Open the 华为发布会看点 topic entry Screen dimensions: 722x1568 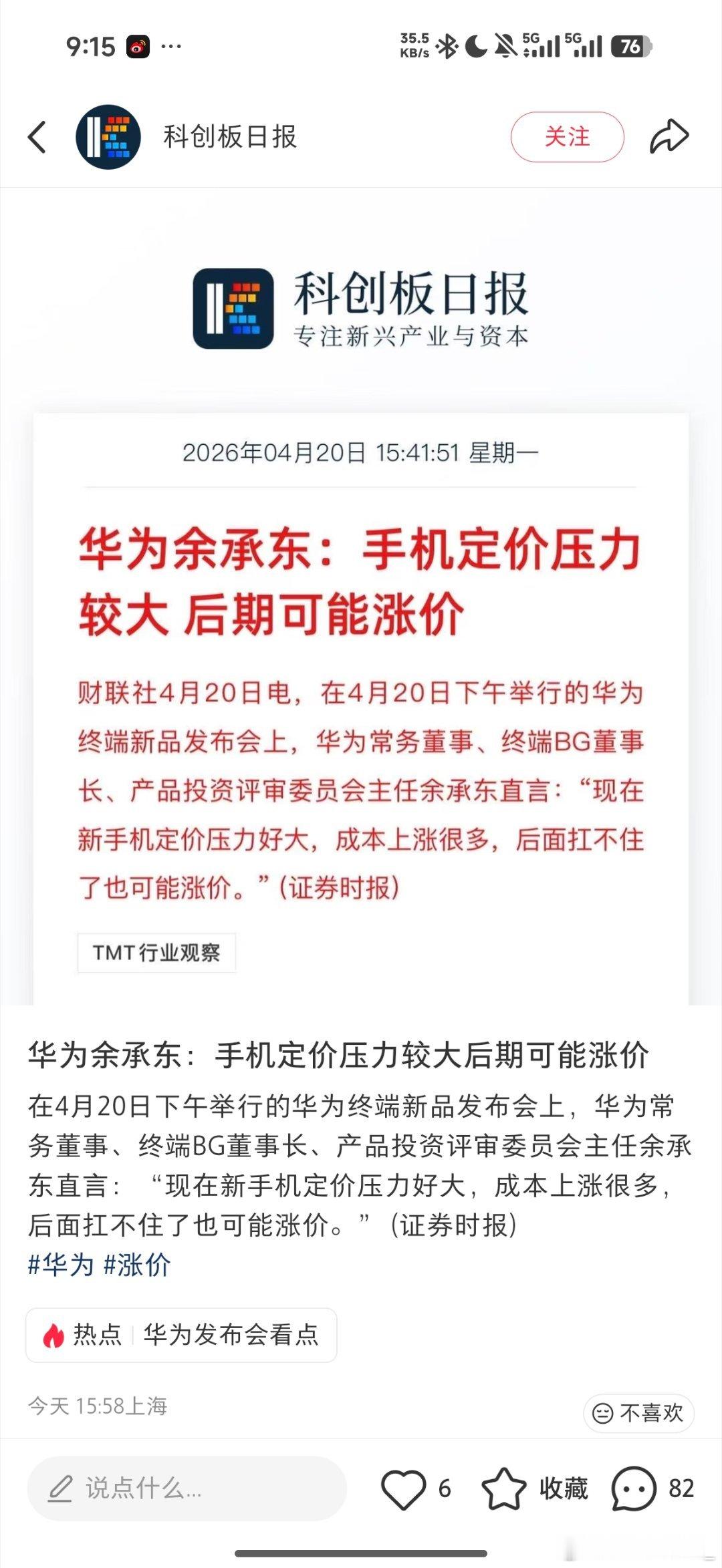tap(234, 1336)
